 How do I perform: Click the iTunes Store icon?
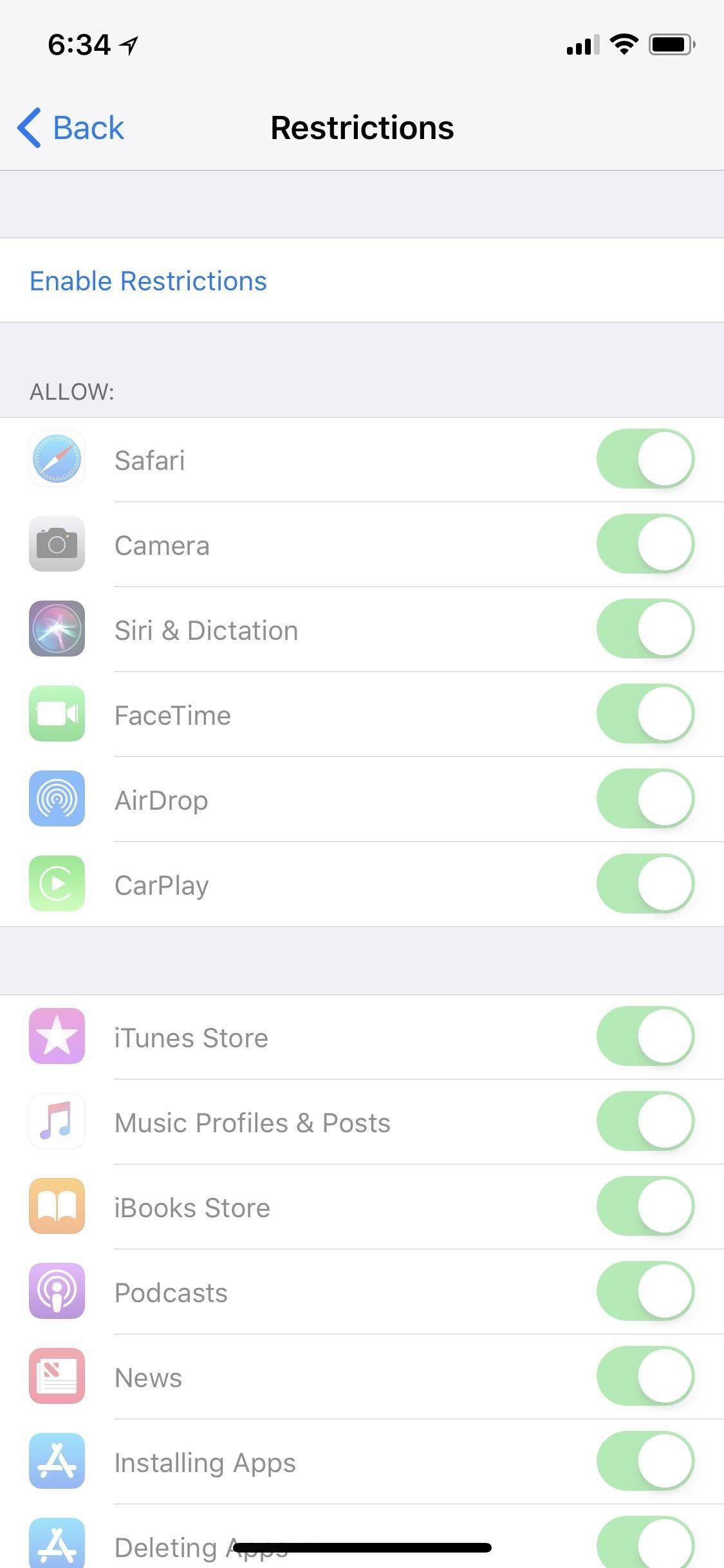57,1036
